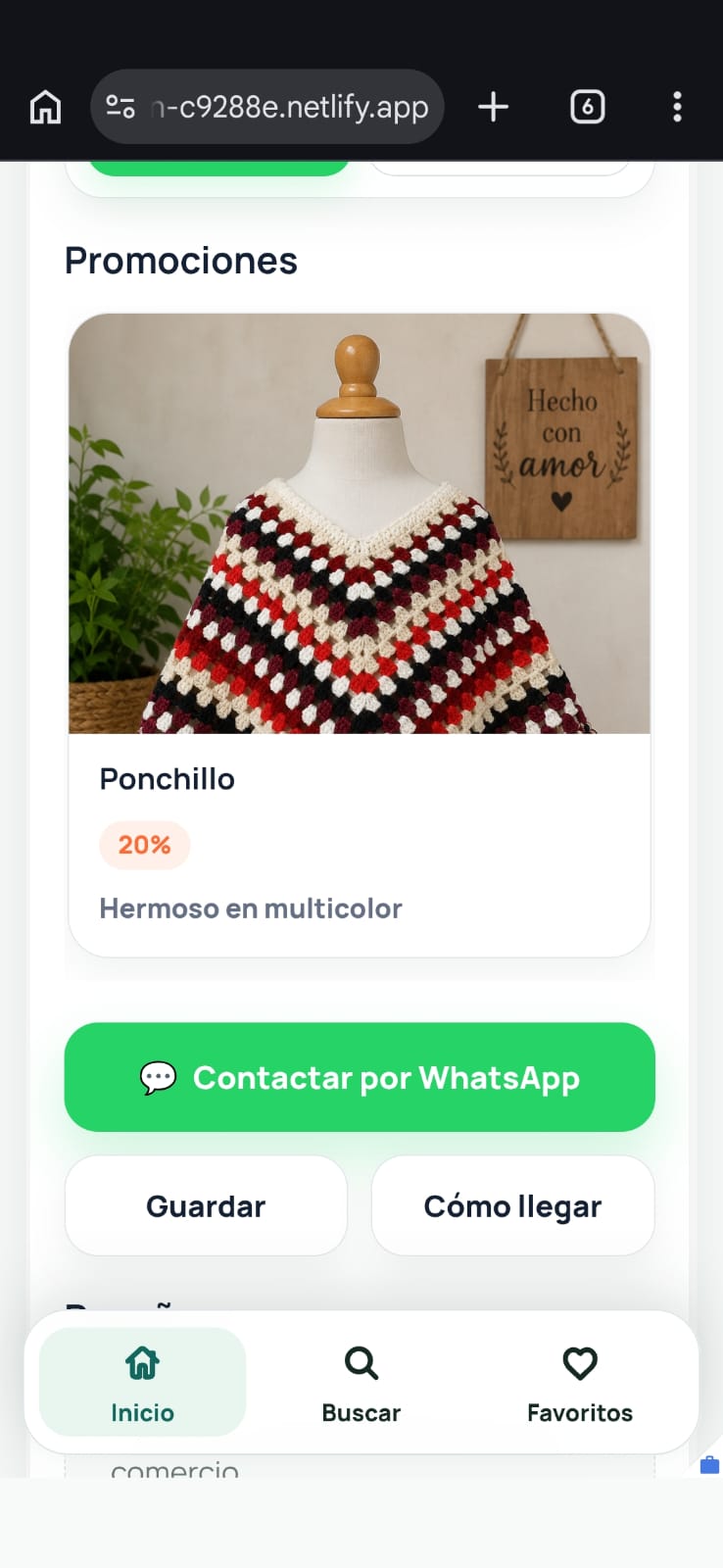723x1568 pixels.
Task: Tap the netlify.app address bar
Action: point(267,107)
